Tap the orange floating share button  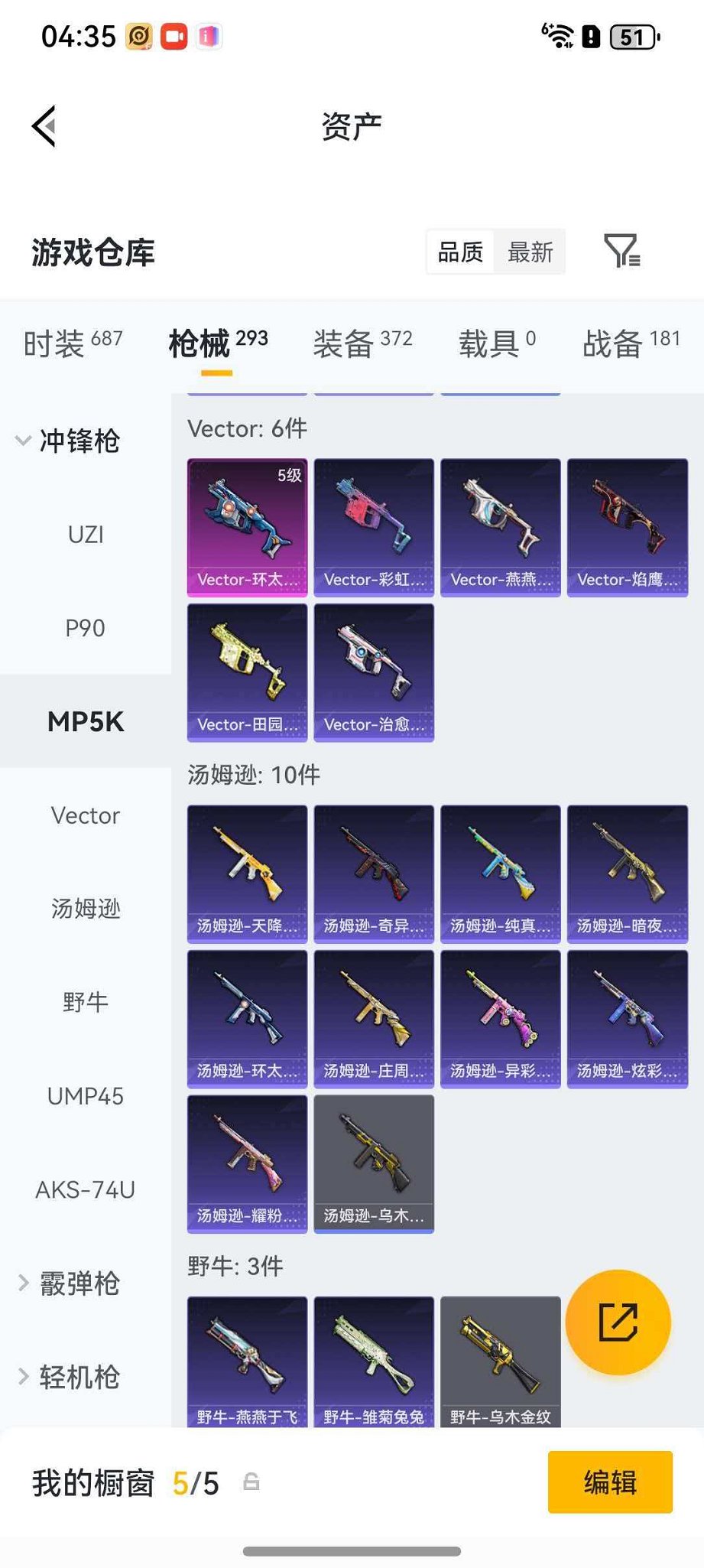coord(618,1322)
